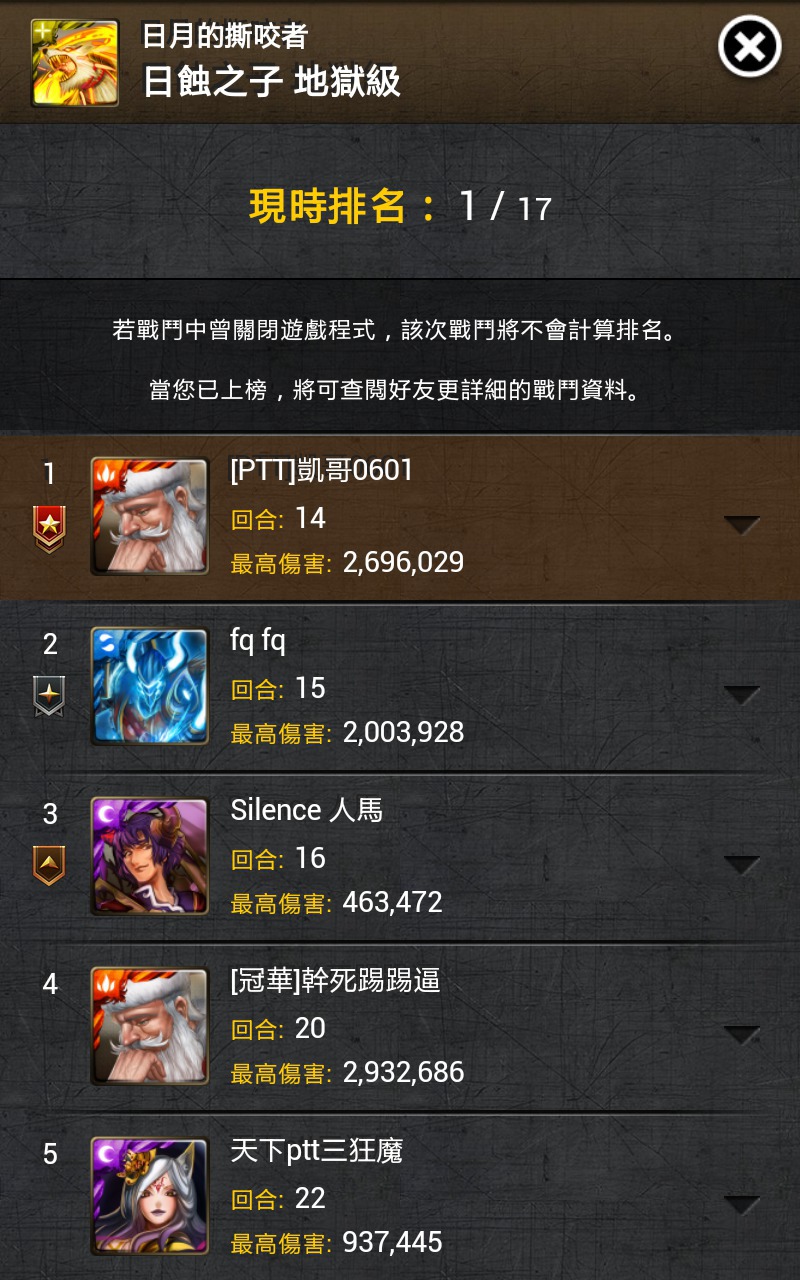Expand details for fq fq

coord(742,694)
